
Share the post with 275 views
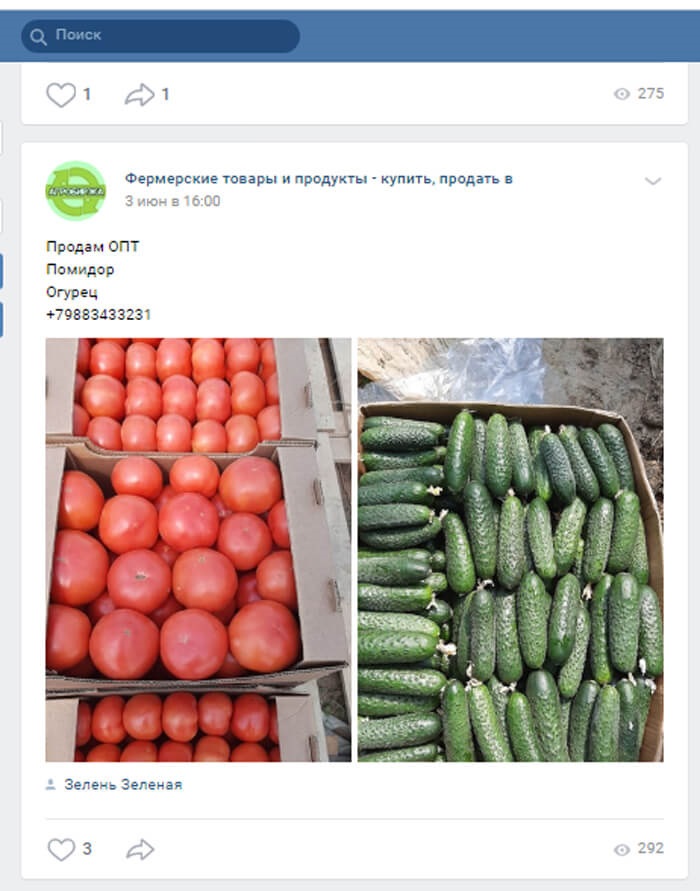[x=139, y=95]
